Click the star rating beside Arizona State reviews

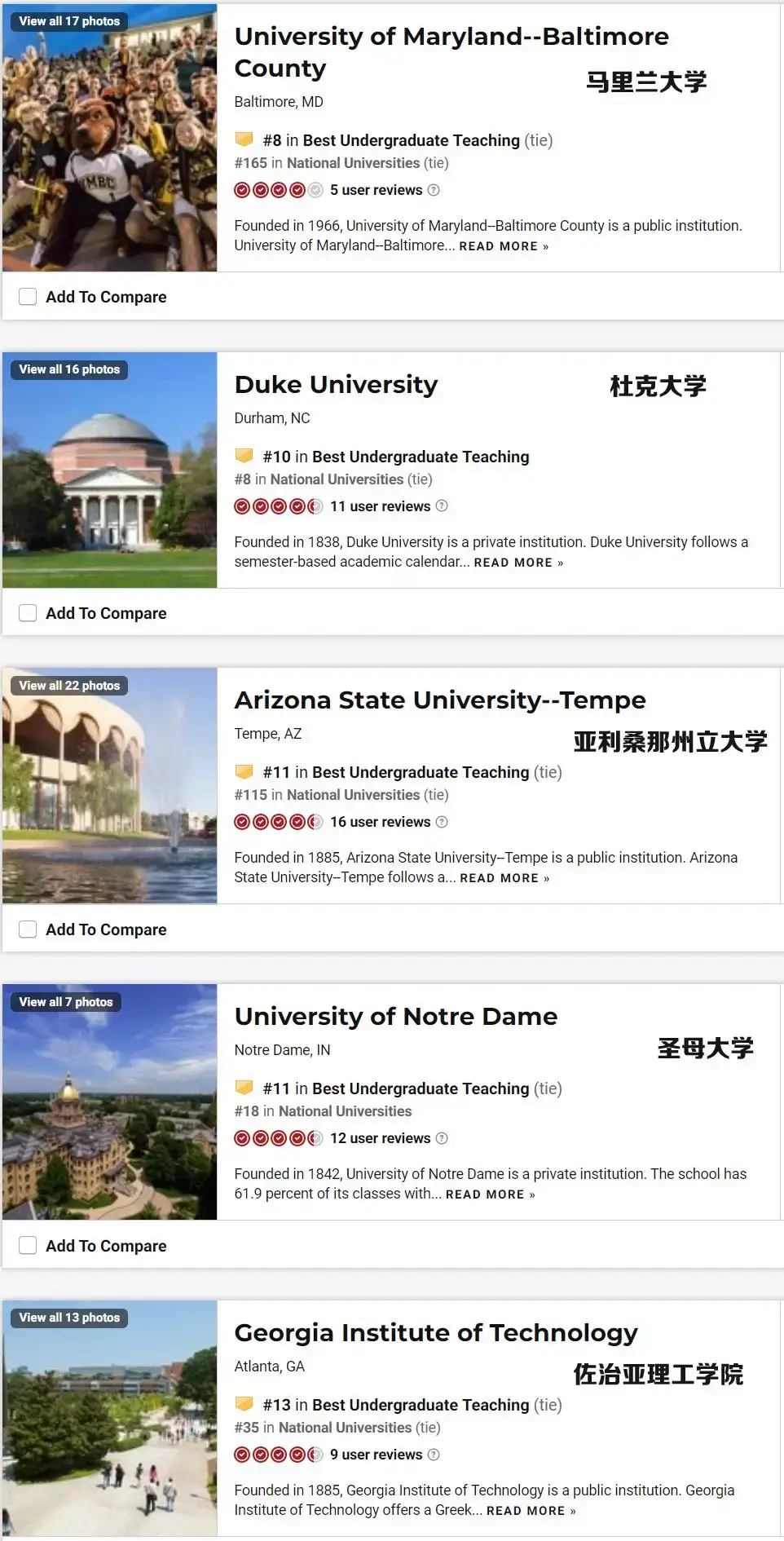tap(278, 822)
